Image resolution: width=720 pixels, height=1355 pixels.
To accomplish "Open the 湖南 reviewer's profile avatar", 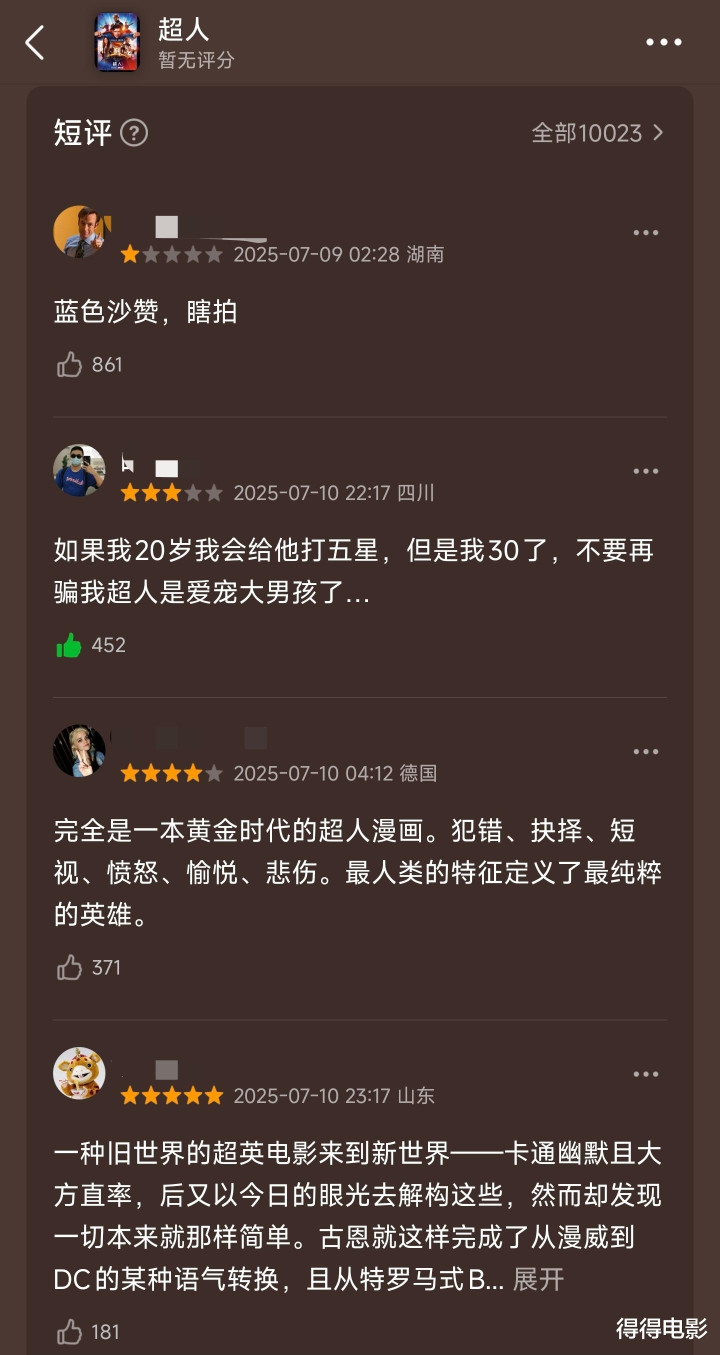I will [79, 232].
